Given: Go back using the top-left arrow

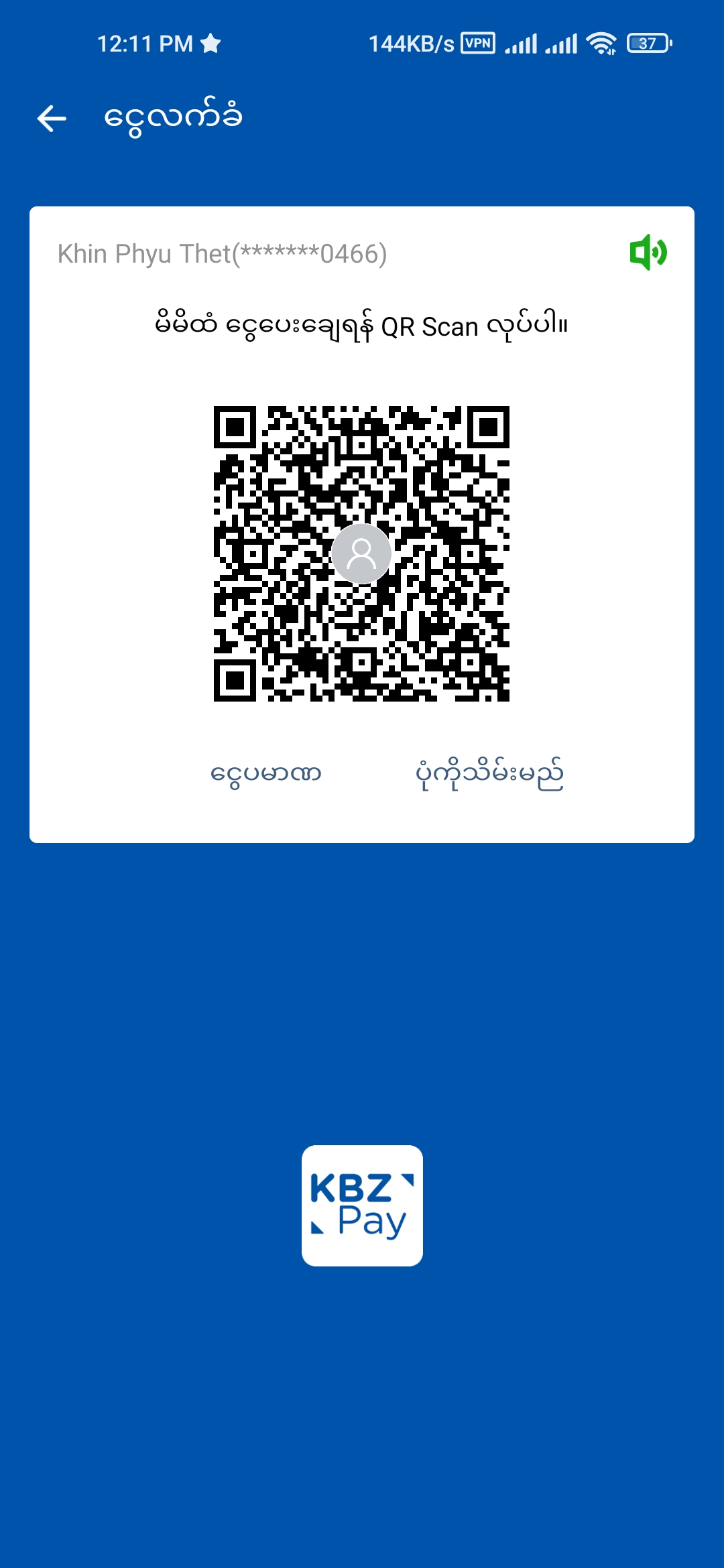Looking at the screenshot, I should click(x=52, y=119).
